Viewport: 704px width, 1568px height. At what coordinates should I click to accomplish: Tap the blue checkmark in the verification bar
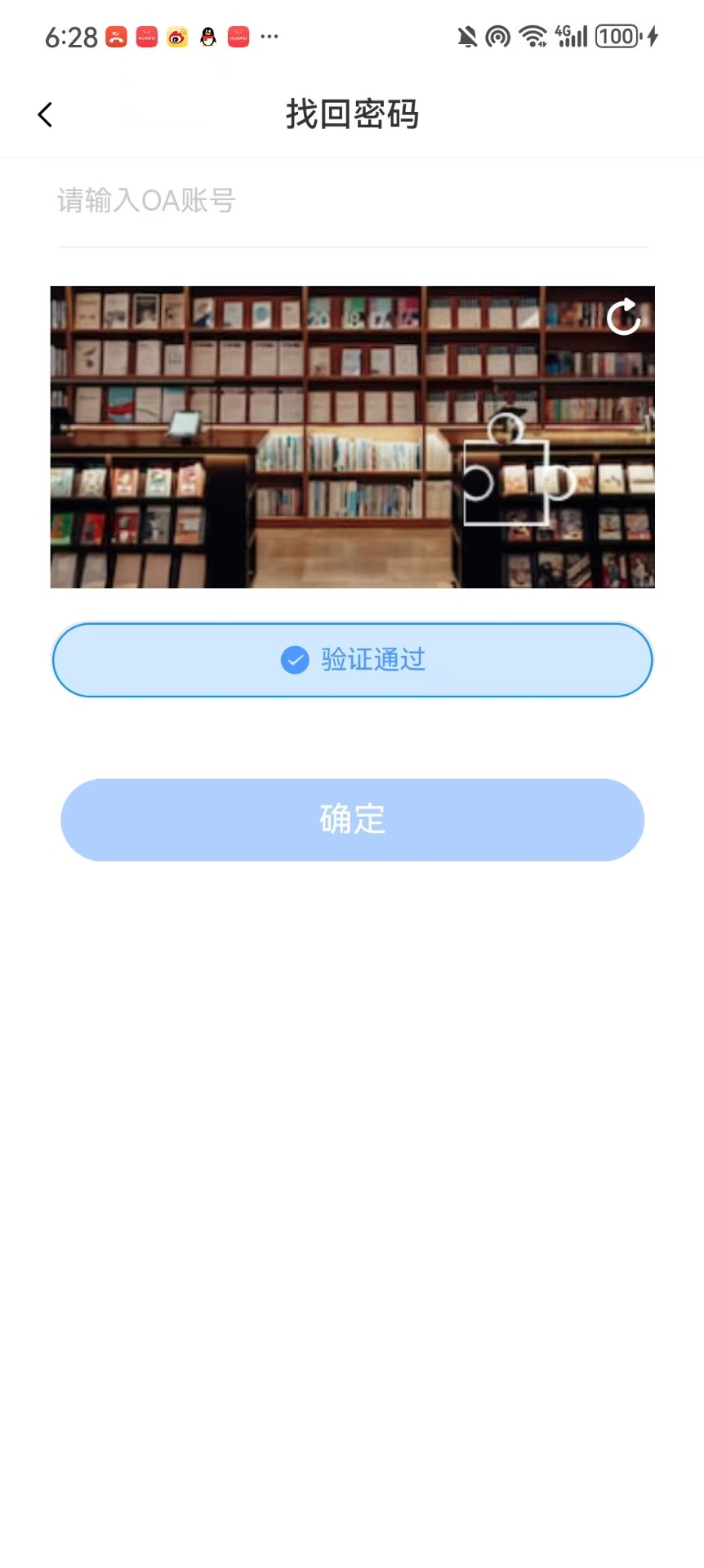pos(295,659)
